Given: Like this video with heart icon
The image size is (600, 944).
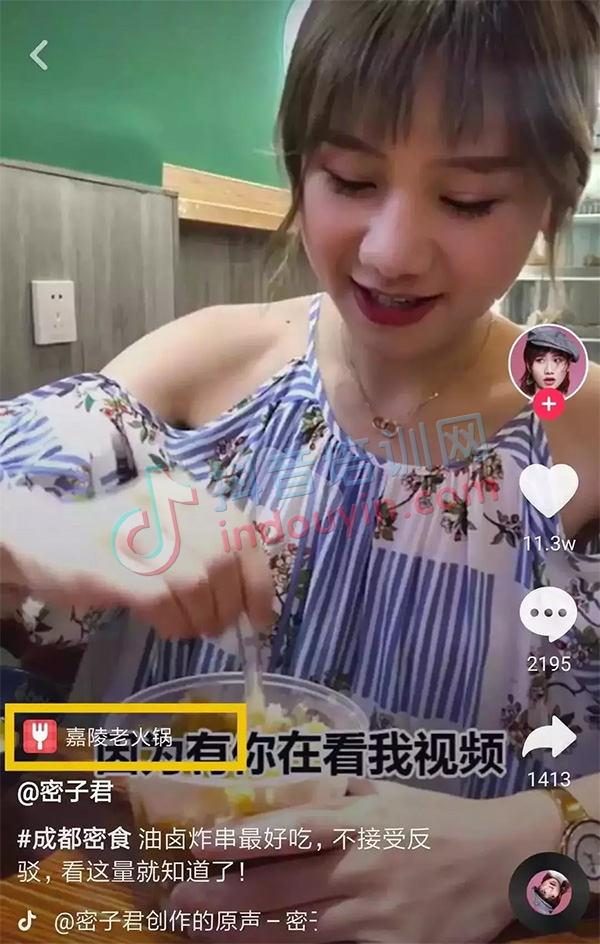Looking at the screenshot, I should pos(548,489).
